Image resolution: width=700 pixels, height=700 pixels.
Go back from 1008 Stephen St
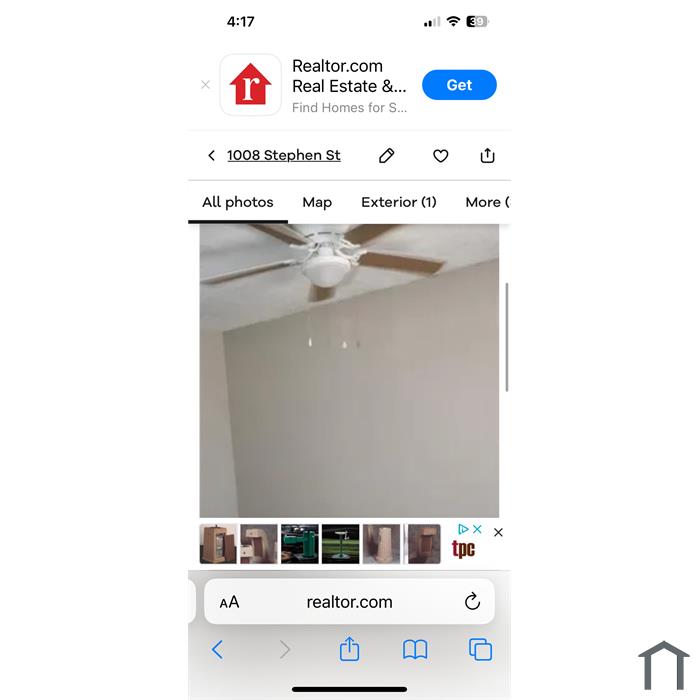click(x=211, y=156)
